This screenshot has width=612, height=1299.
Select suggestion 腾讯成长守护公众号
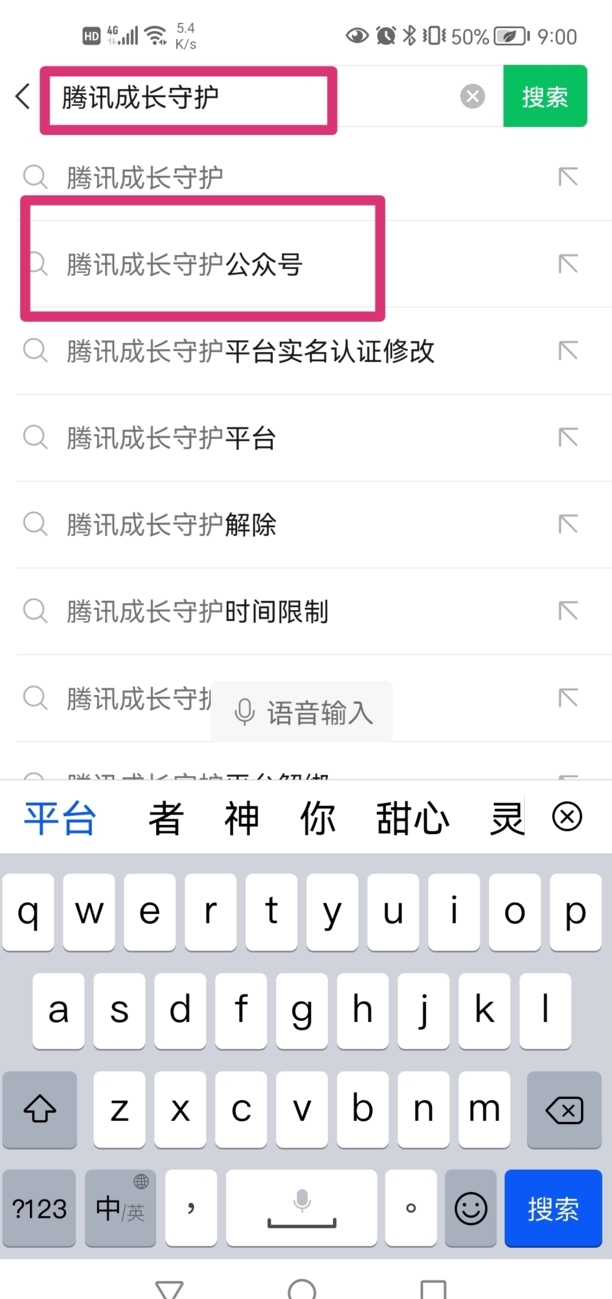click(306, 264)
